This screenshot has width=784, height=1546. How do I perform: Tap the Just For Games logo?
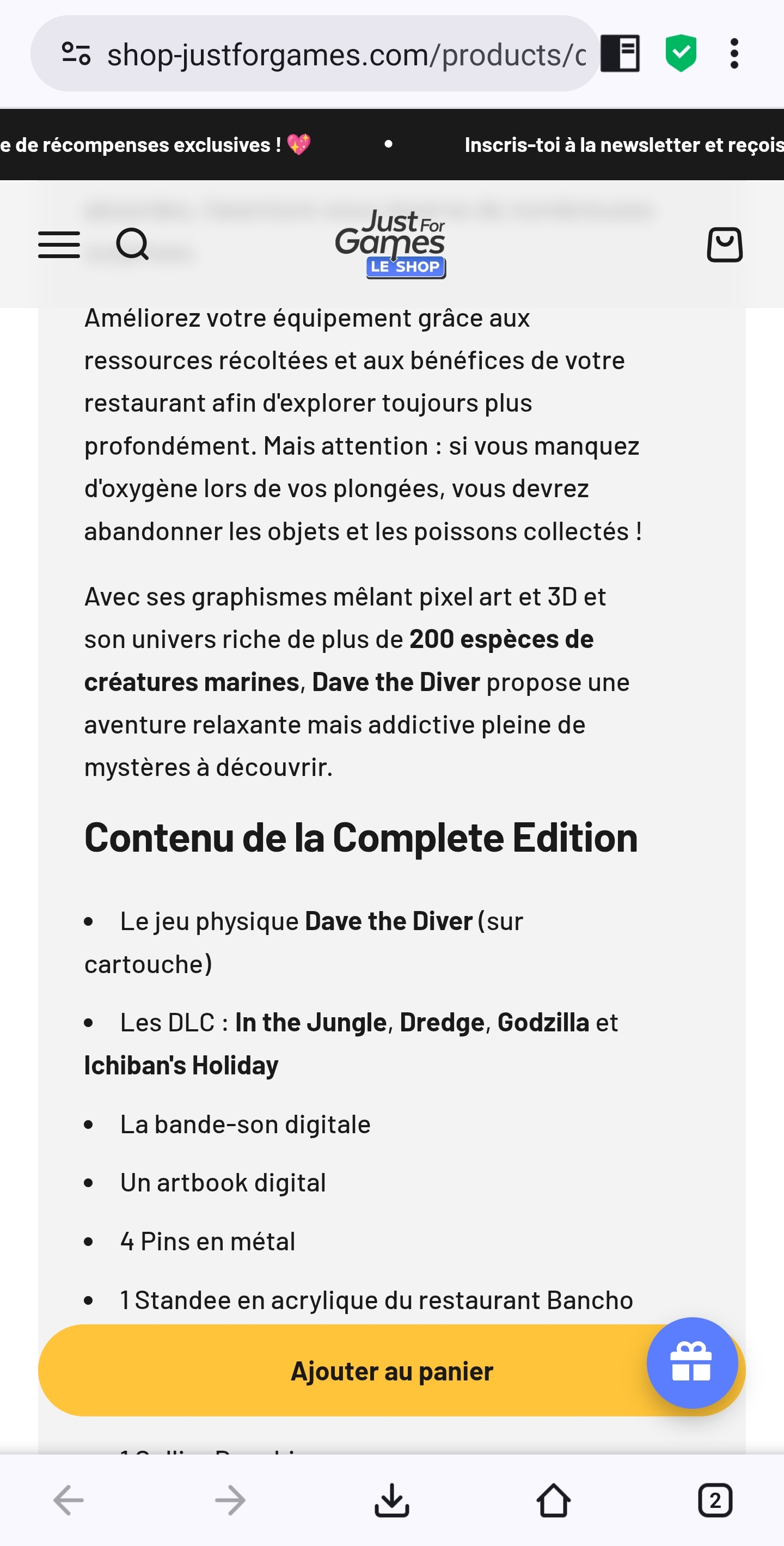[x=390, y=243]
